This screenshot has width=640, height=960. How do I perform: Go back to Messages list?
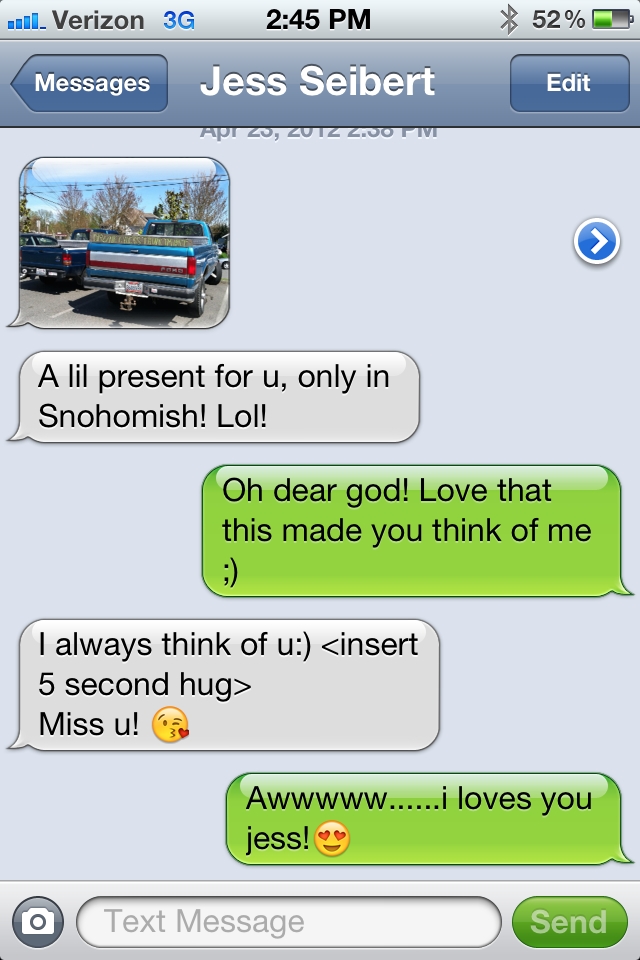(x=90, y=84)
